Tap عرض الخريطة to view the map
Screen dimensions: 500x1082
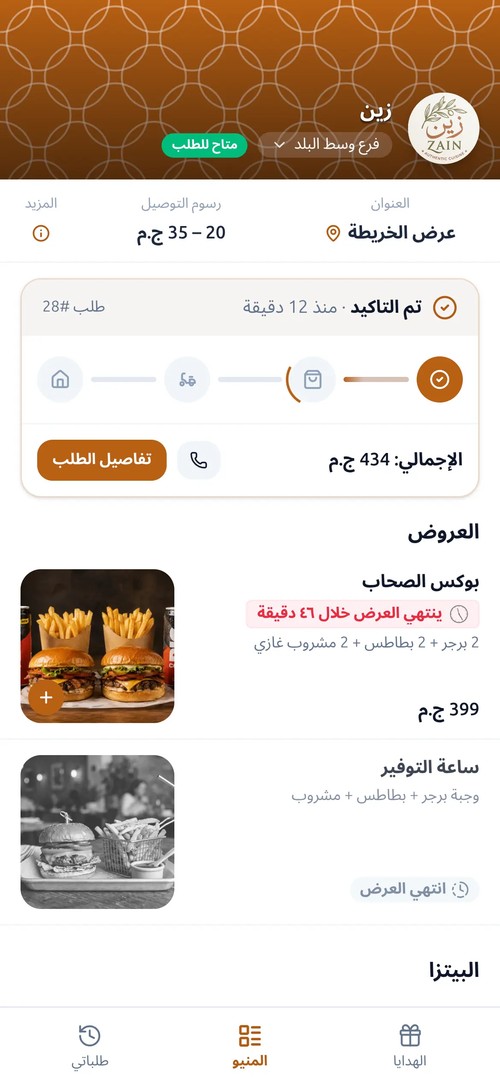(x=391, y=233)
